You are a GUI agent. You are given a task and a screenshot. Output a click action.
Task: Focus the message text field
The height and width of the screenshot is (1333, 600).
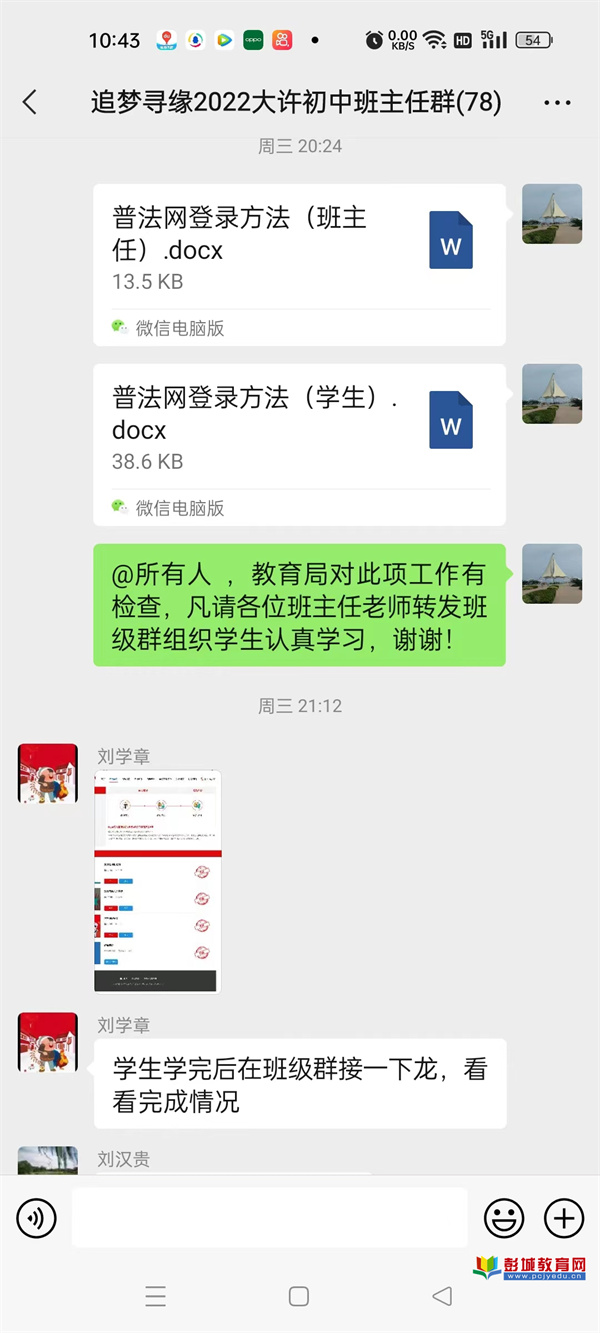tap(269, 1217)
